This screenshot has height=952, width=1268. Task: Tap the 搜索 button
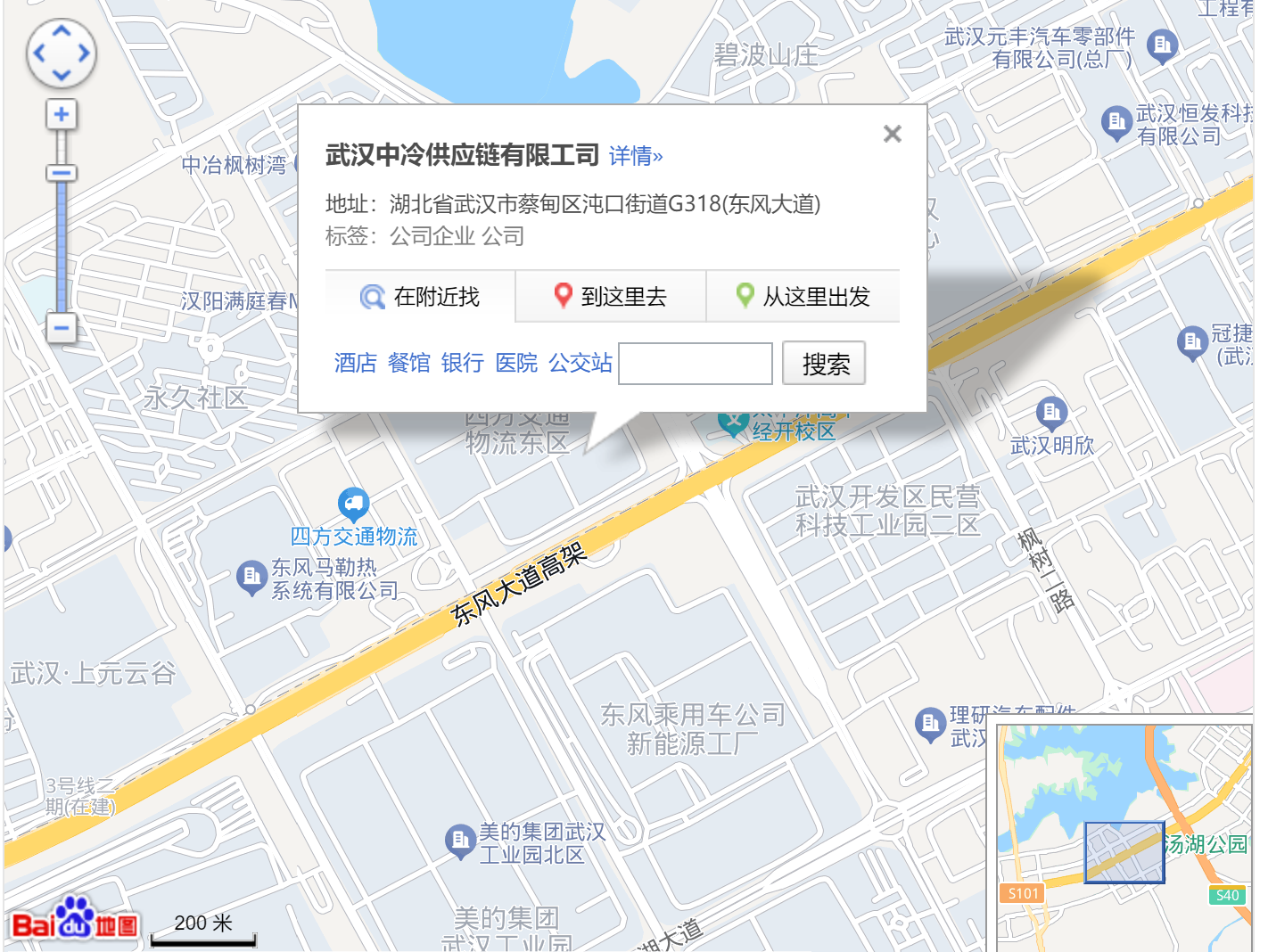[x=824, y=364]
